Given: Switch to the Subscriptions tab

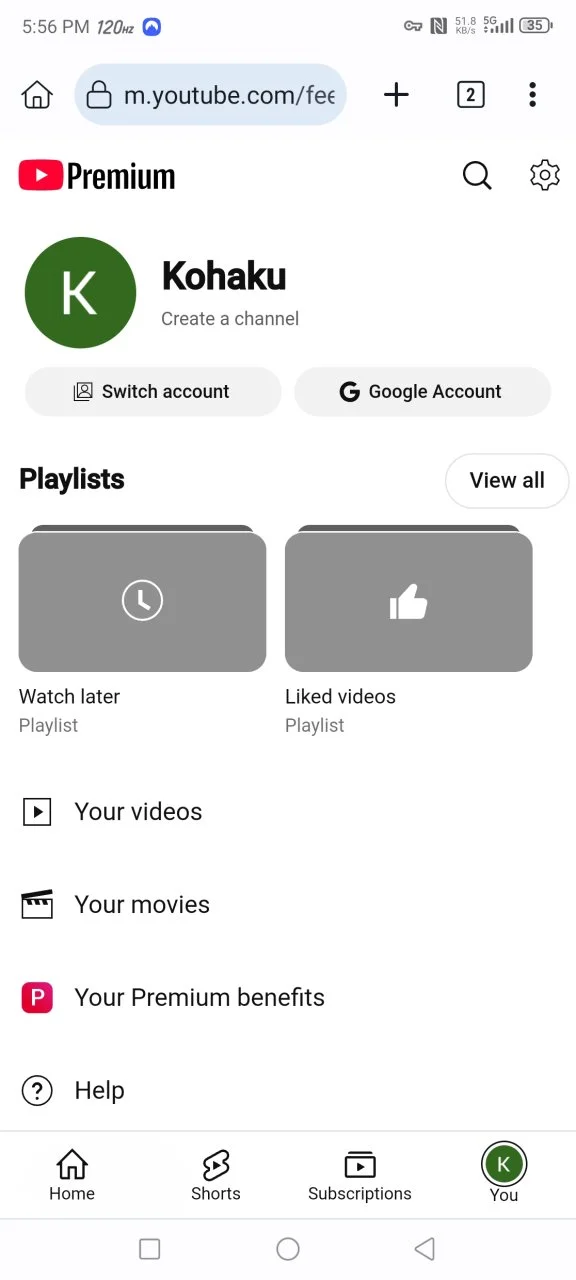Looking at the screenshot, I should point(360,1176).
